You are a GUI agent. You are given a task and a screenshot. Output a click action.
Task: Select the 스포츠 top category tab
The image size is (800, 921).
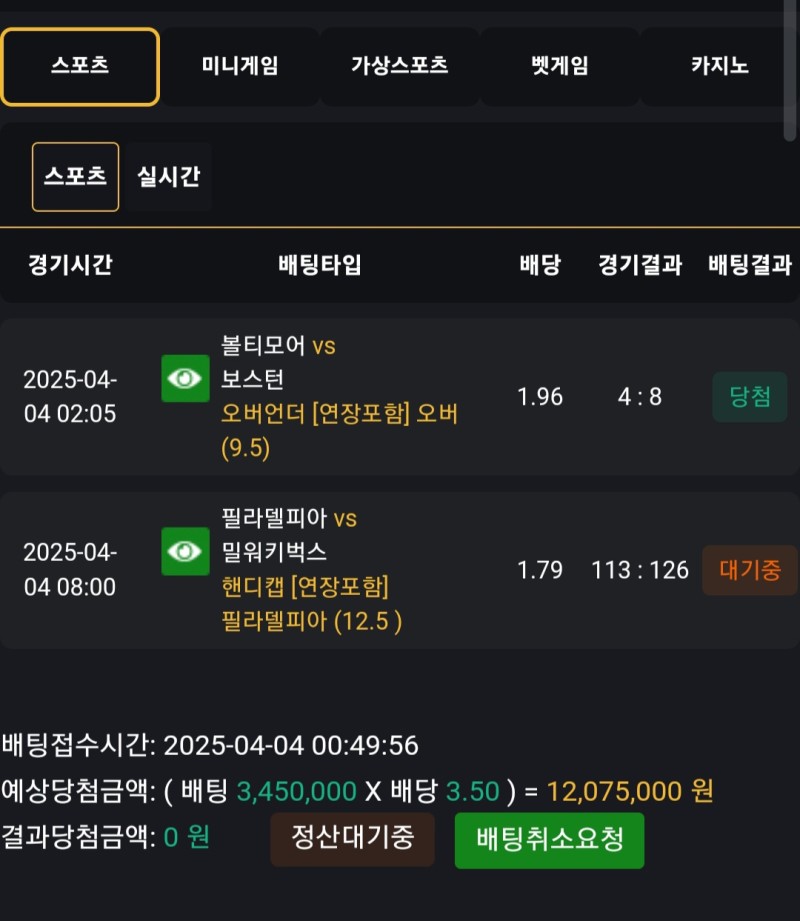[80, 67]
